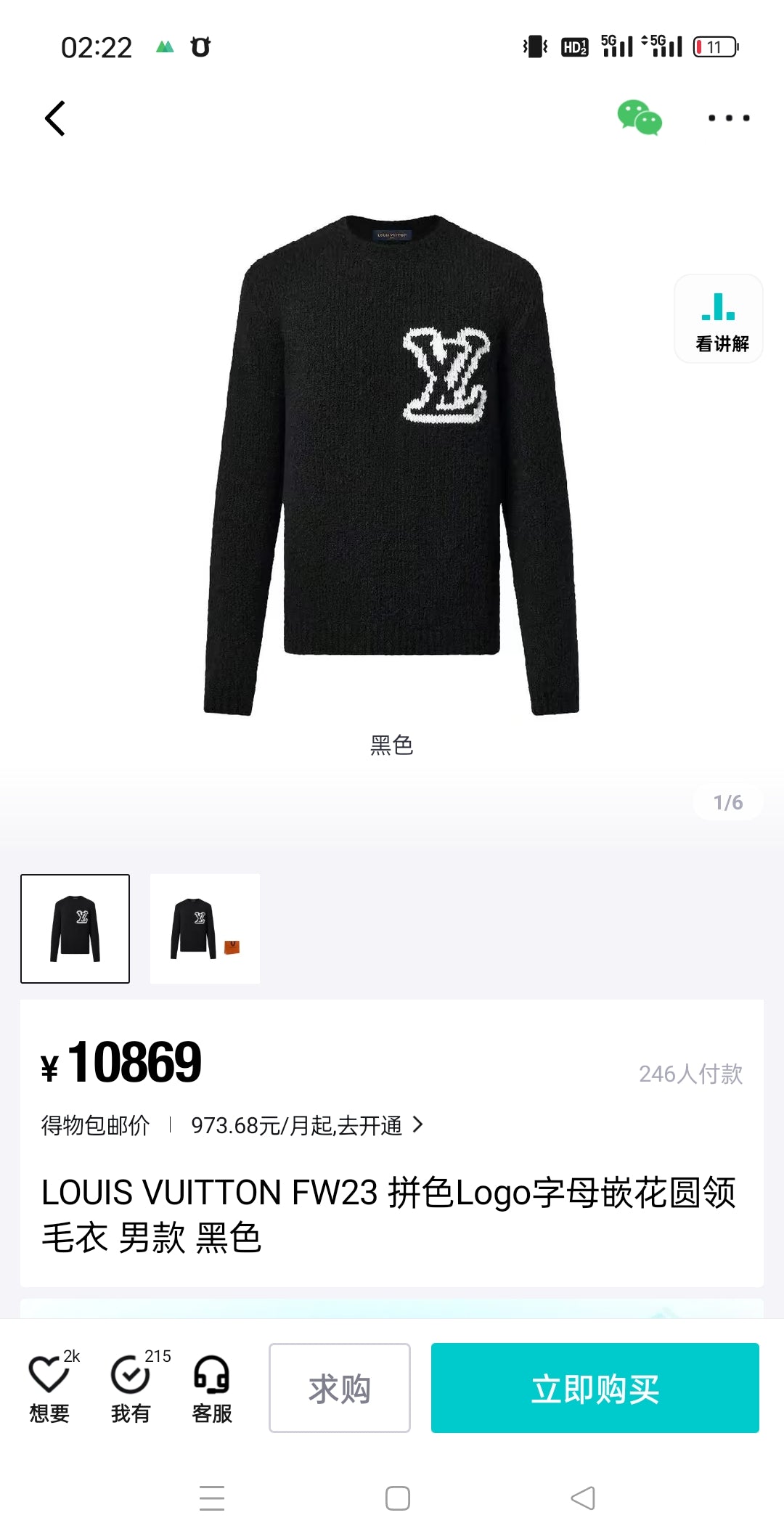The image size is (784, 1539).
Task: Open recent apps from the system bar
Action: (x=212, y=1498)
